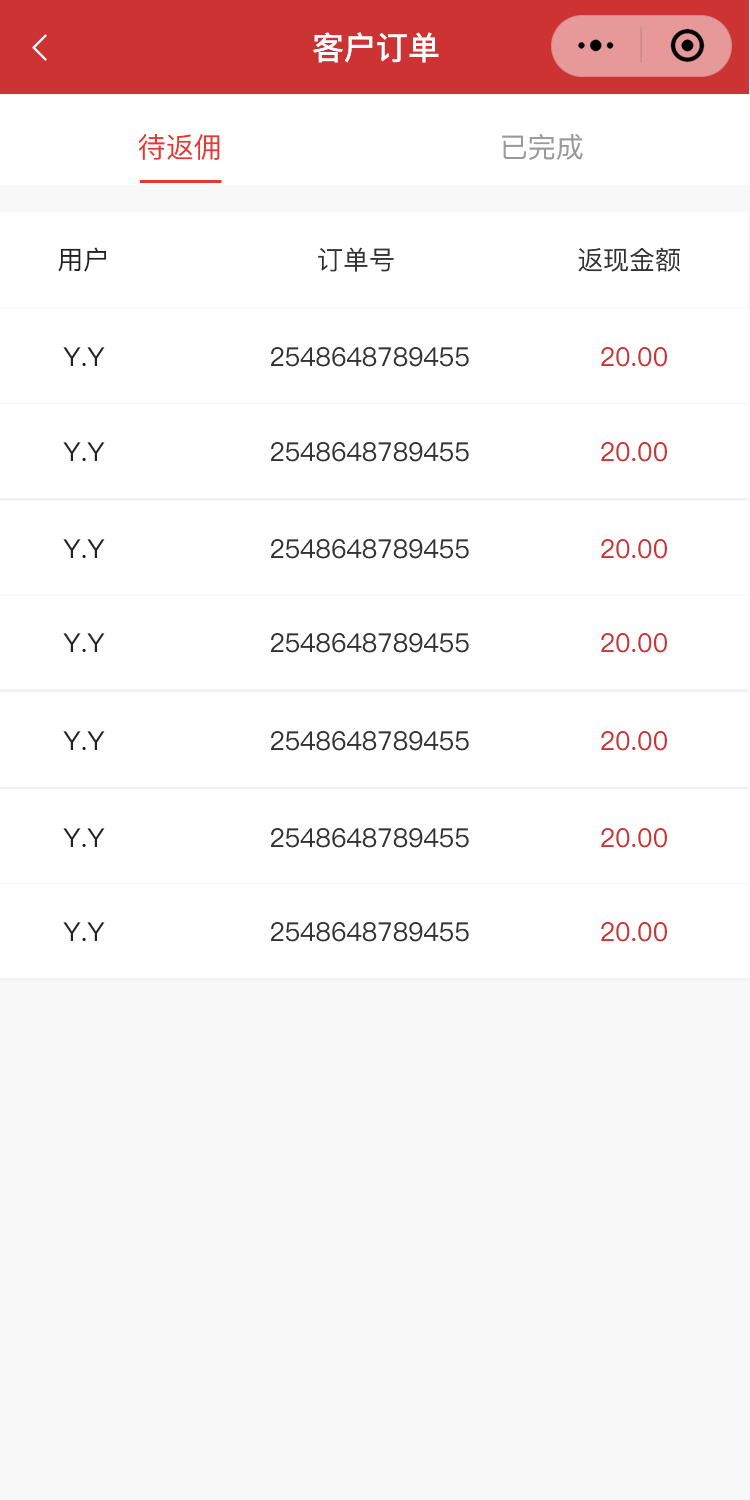Close the mini program with the circle button

point(687,46)
